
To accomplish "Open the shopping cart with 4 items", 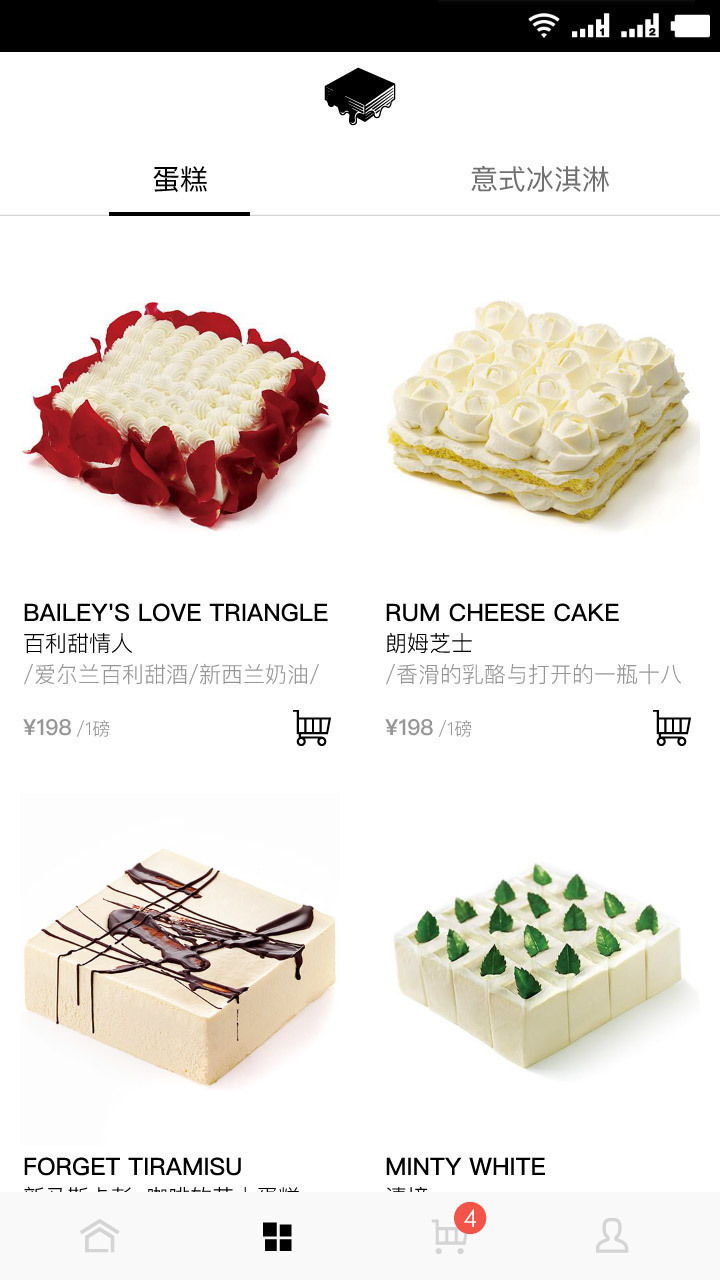I will coord(450,1237).
